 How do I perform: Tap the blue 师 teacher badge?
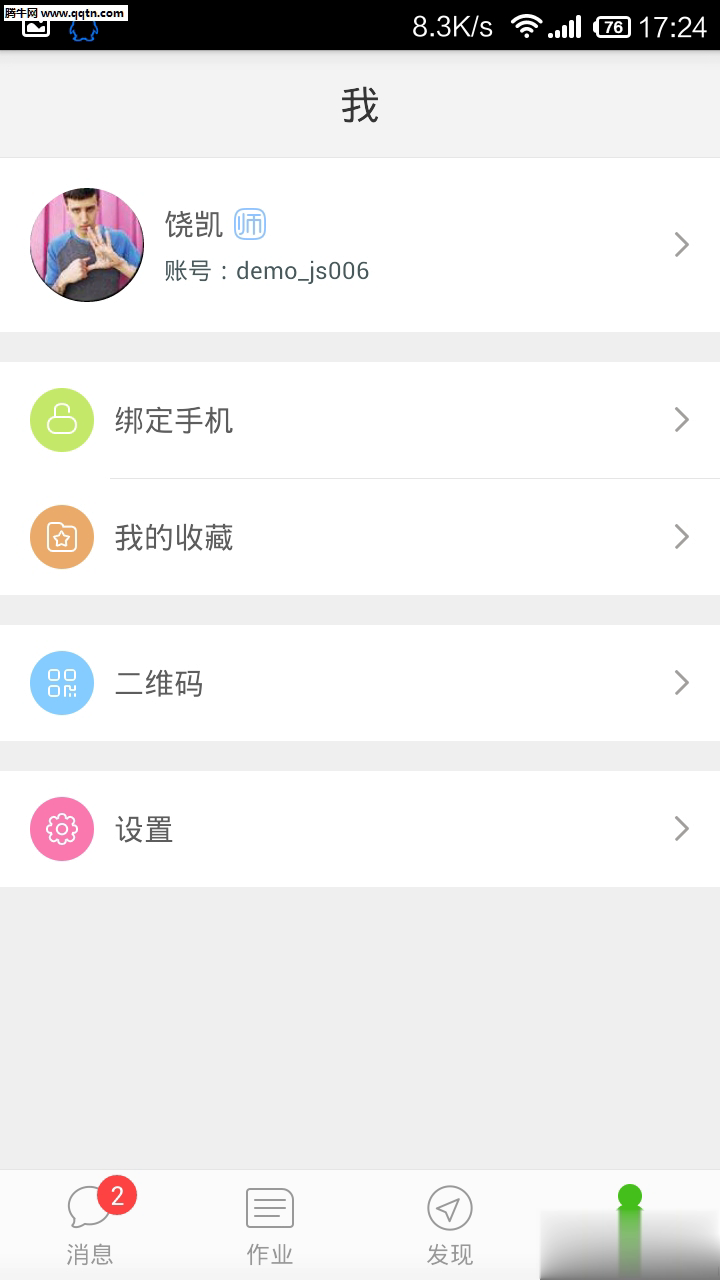(248, 225)
